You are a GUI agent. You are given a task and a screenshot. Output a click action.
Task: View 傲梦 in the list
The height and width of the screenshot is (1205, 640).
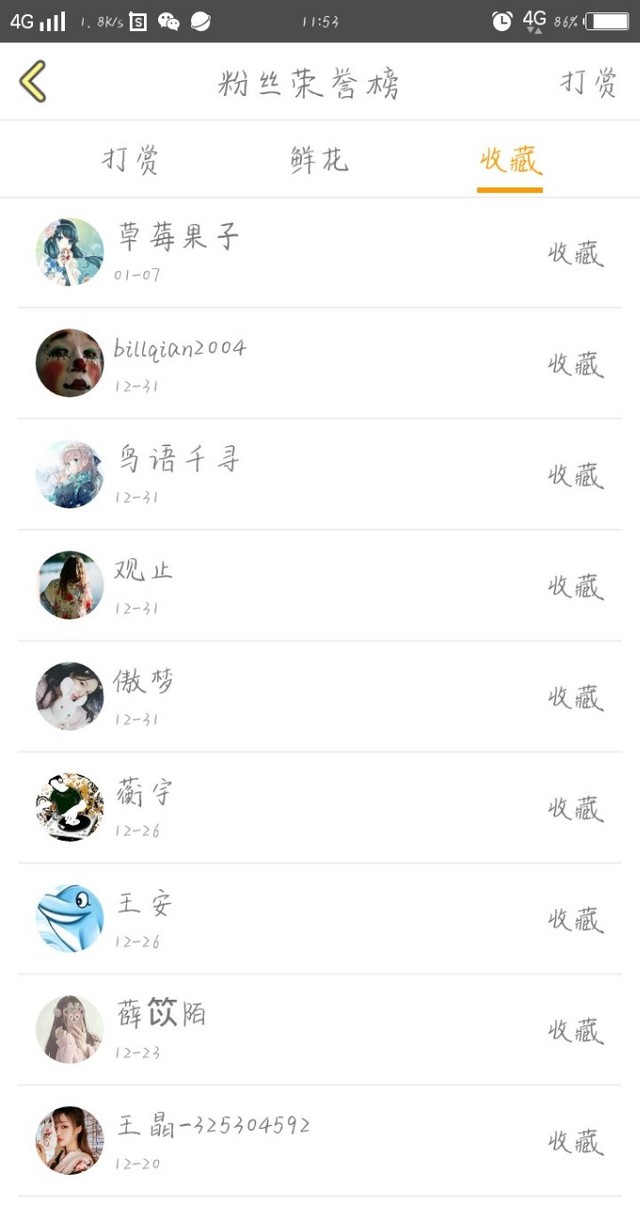(x=320, y=696)
